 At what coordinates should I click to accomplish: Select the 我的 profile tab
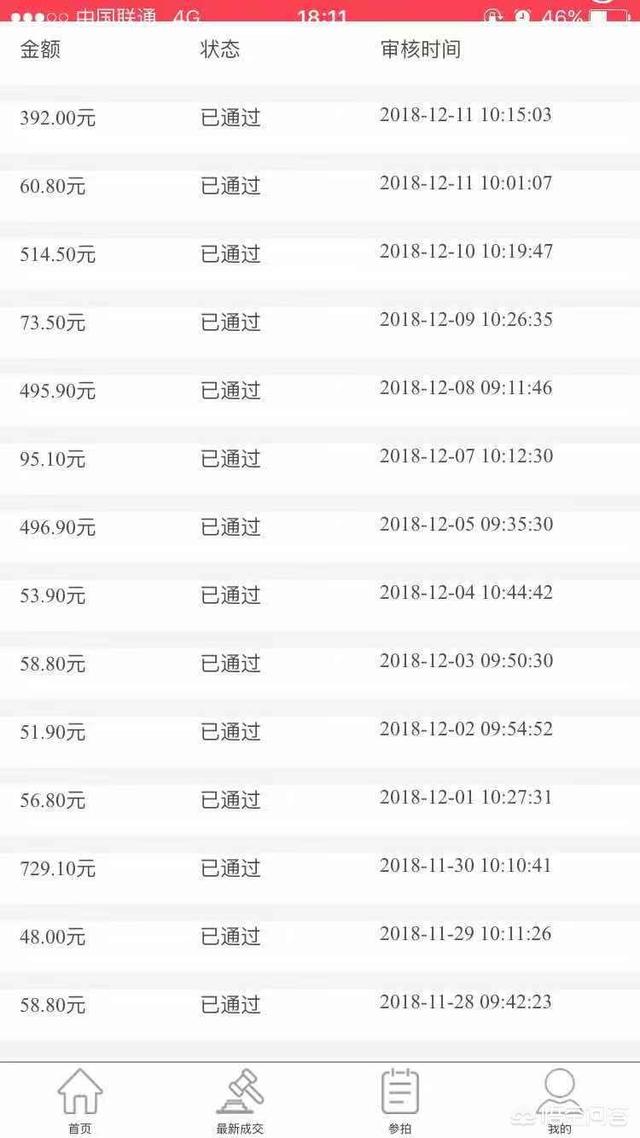559,1100
